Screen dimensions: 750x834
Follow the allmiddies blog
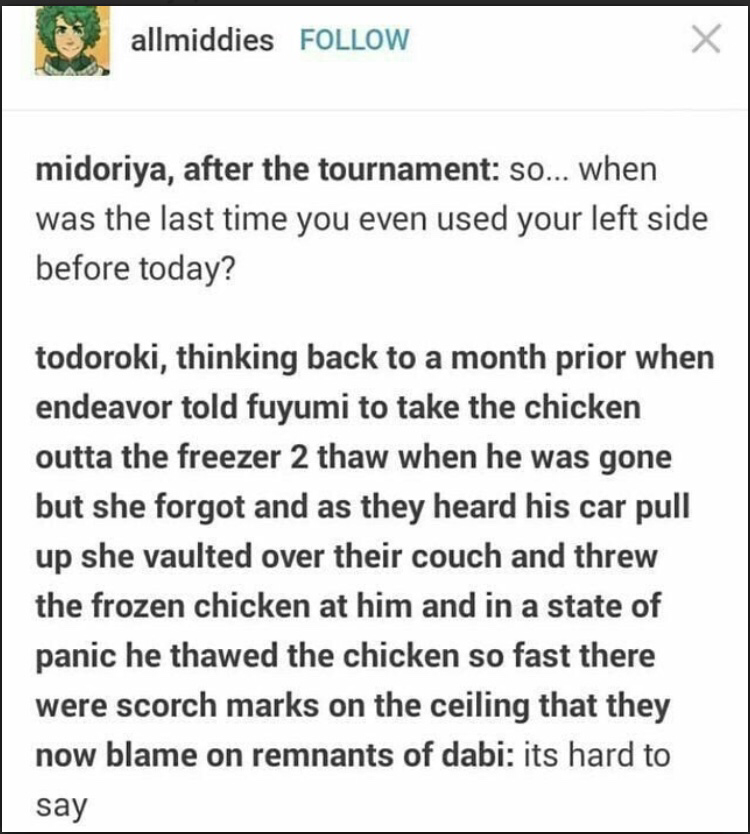click(354, 40)
